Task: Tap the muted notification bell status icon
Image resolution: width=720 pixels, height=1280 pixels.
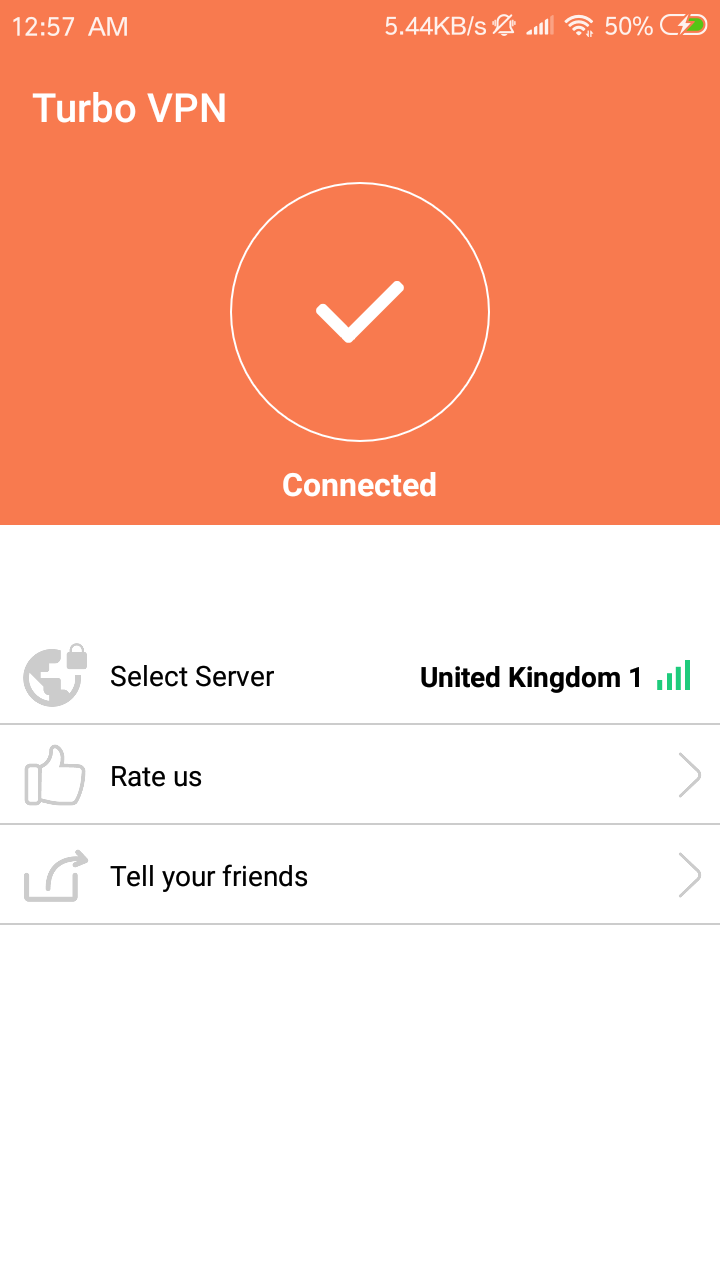Action: (505, 26)
